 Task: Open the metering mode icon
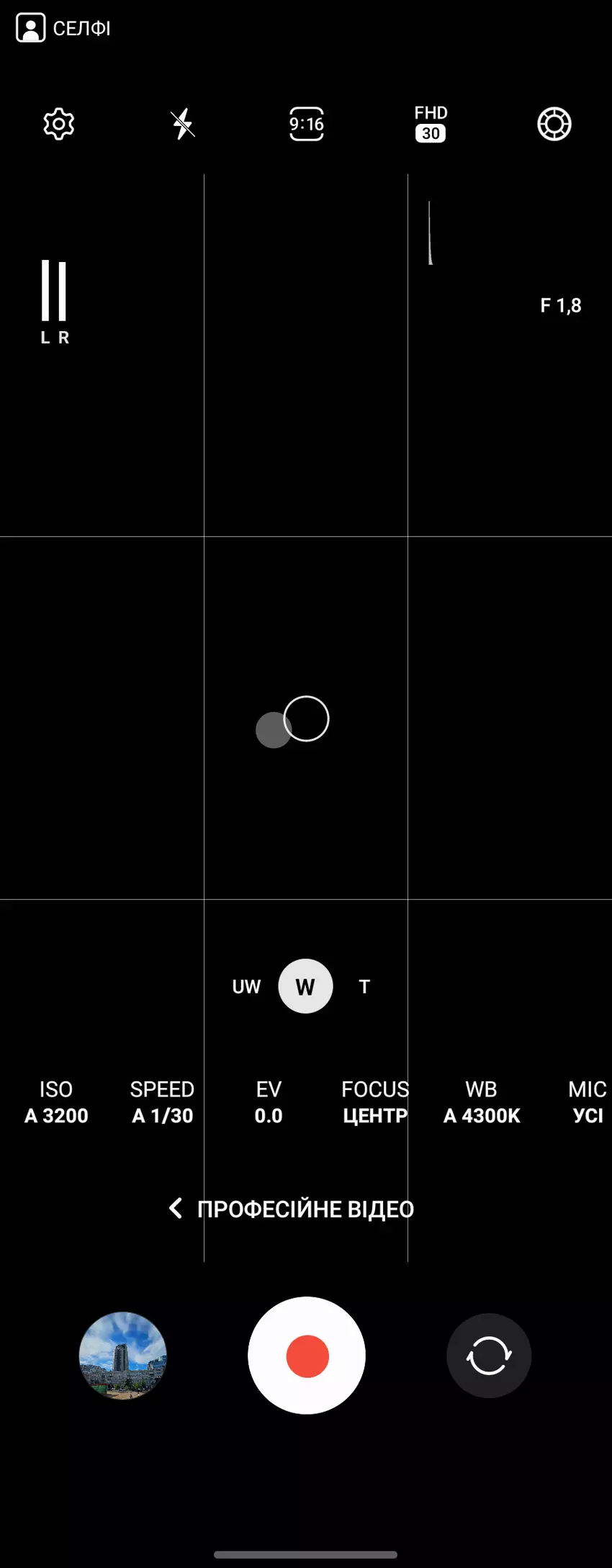[554, 125]
